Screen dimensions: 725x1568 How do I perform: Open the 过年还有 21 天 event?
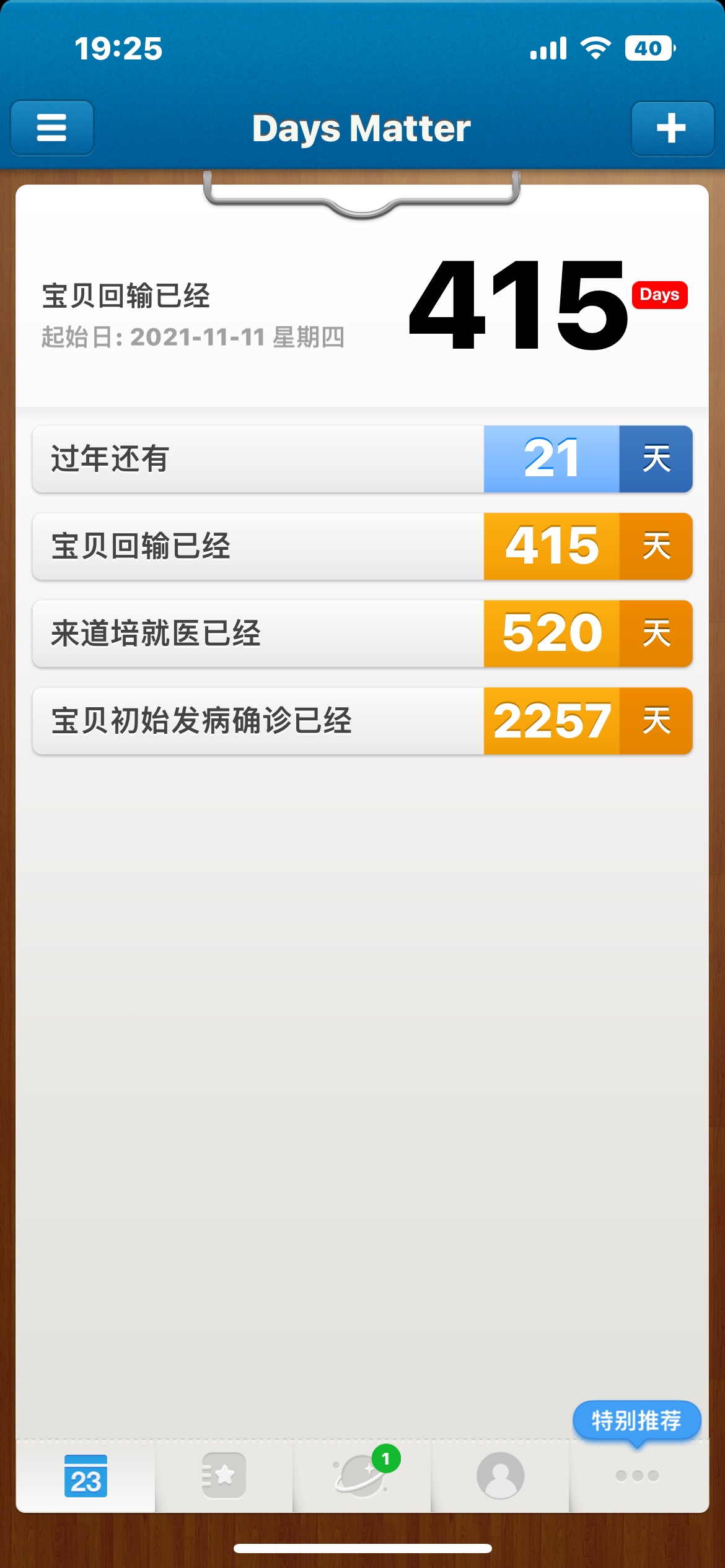[362, 459]
